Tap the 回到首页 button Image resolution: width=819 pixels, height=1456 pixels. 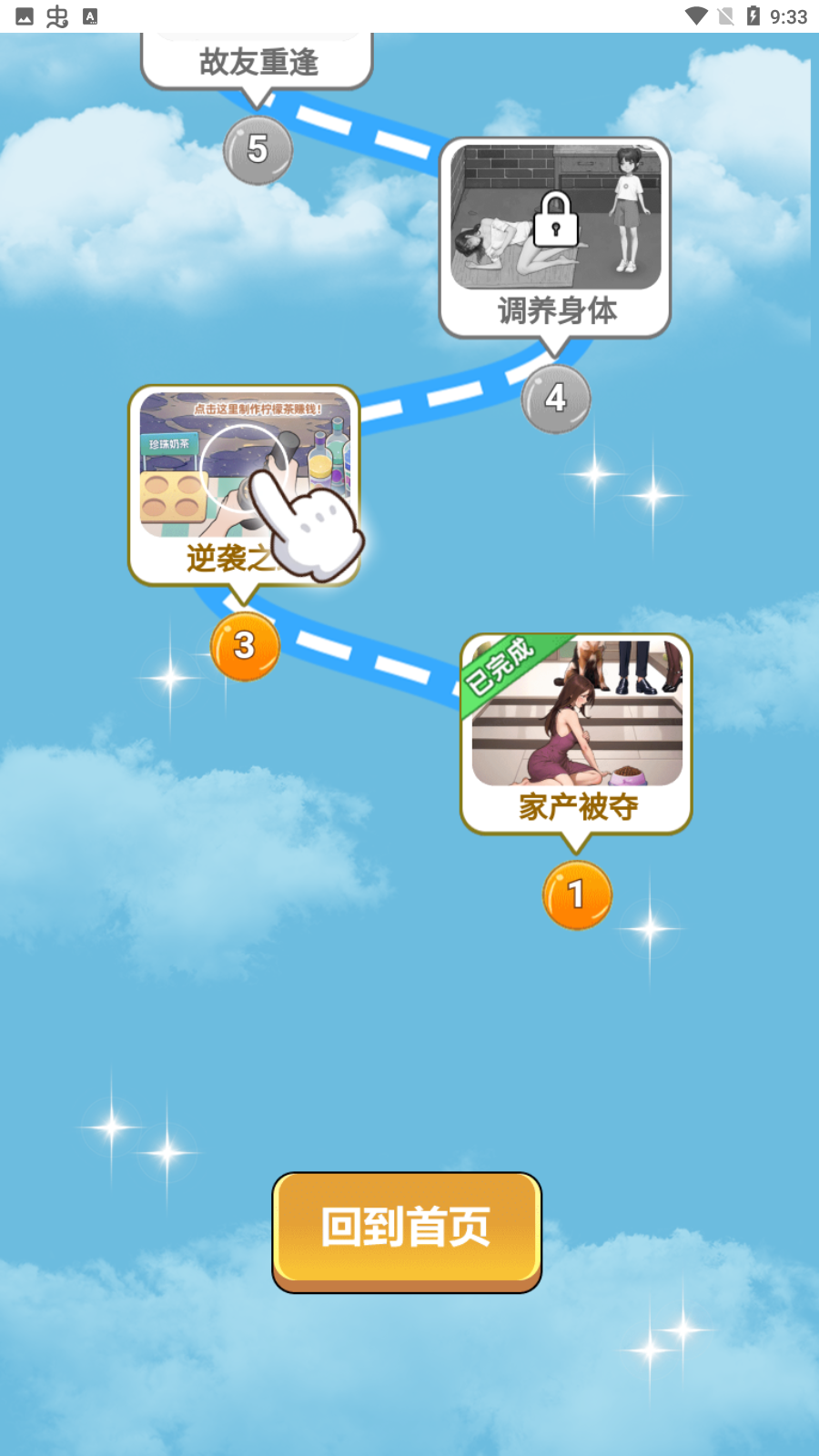[x=407, y=1228]
